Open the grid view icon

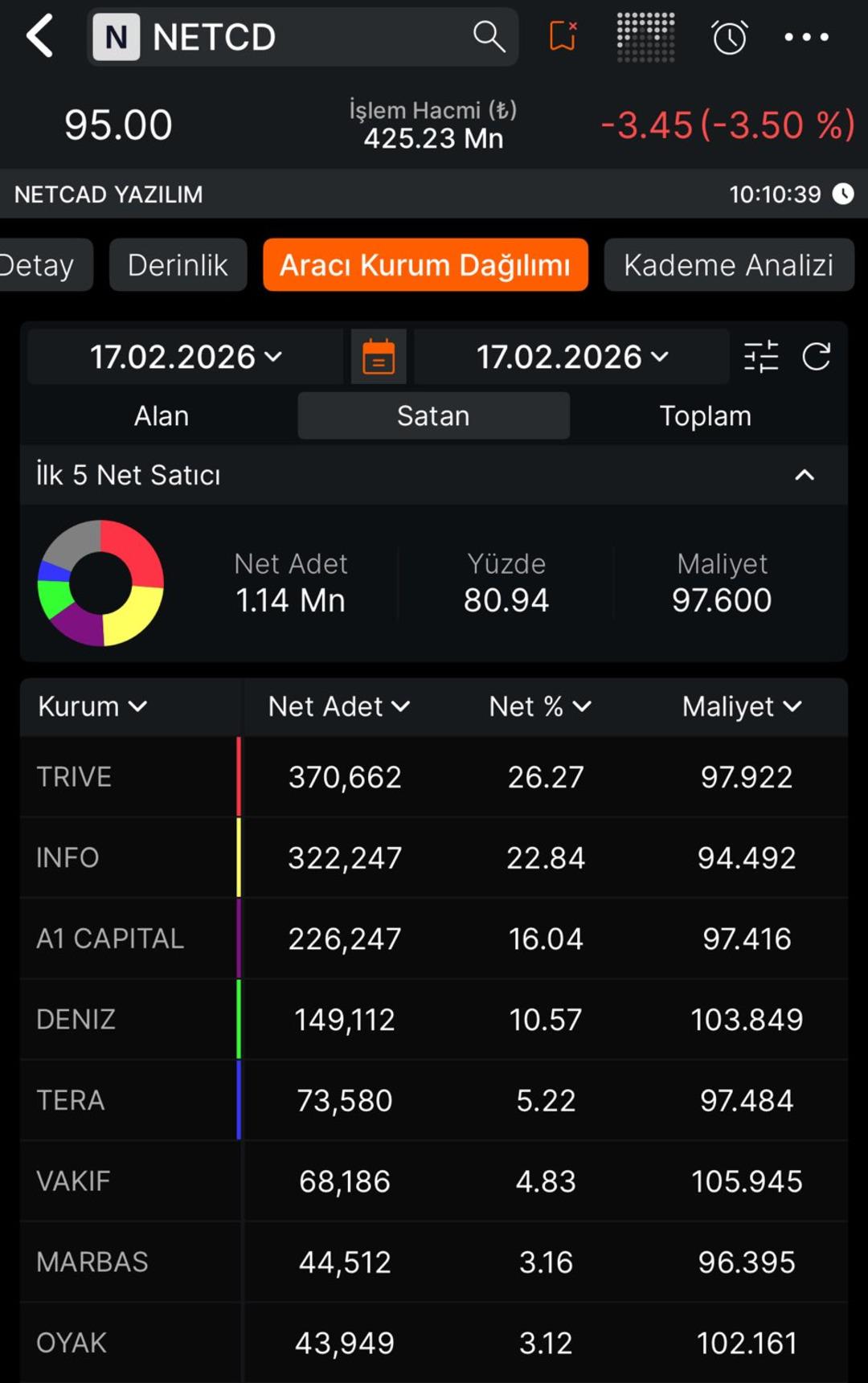click(x=645, y=37)
